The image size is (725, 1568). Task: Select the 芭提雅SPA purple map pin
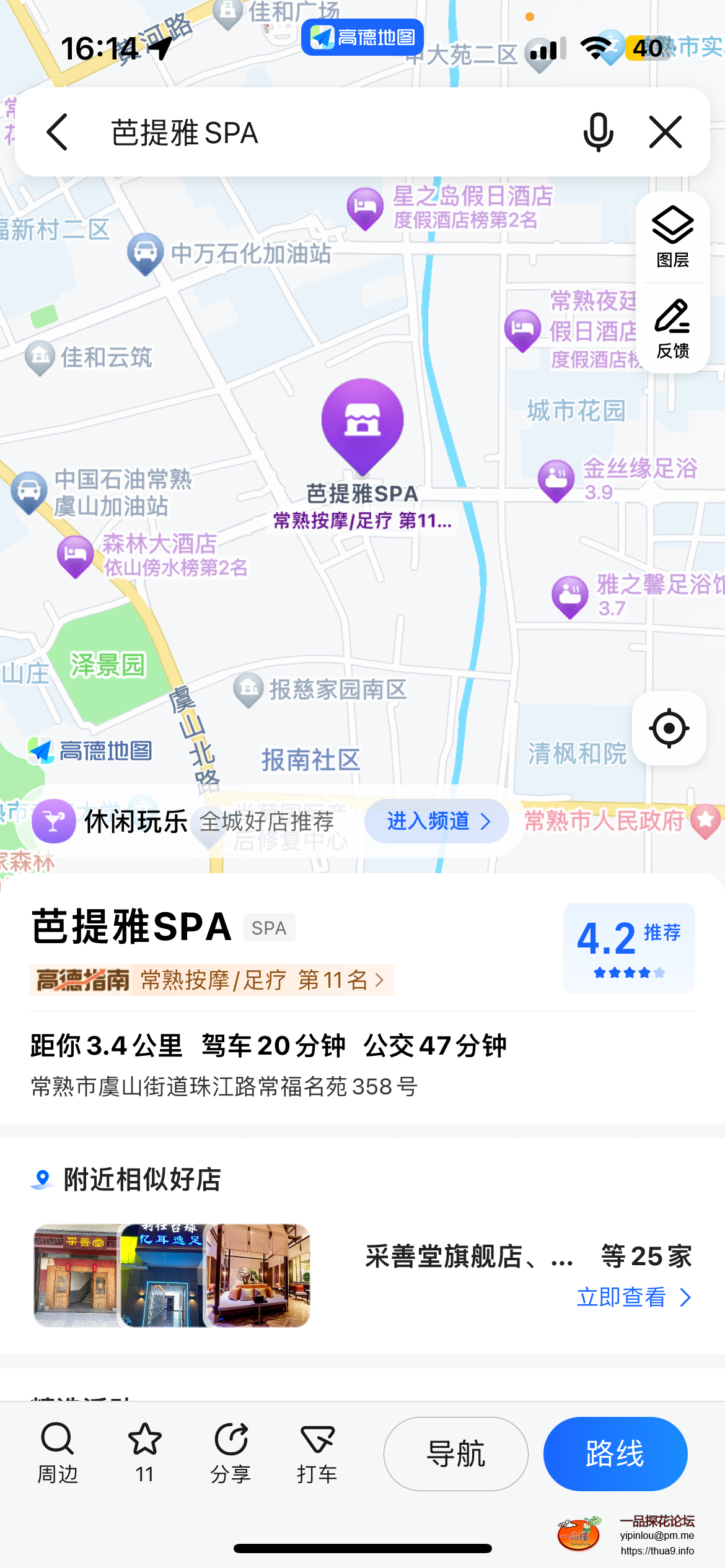coord(362,422)
